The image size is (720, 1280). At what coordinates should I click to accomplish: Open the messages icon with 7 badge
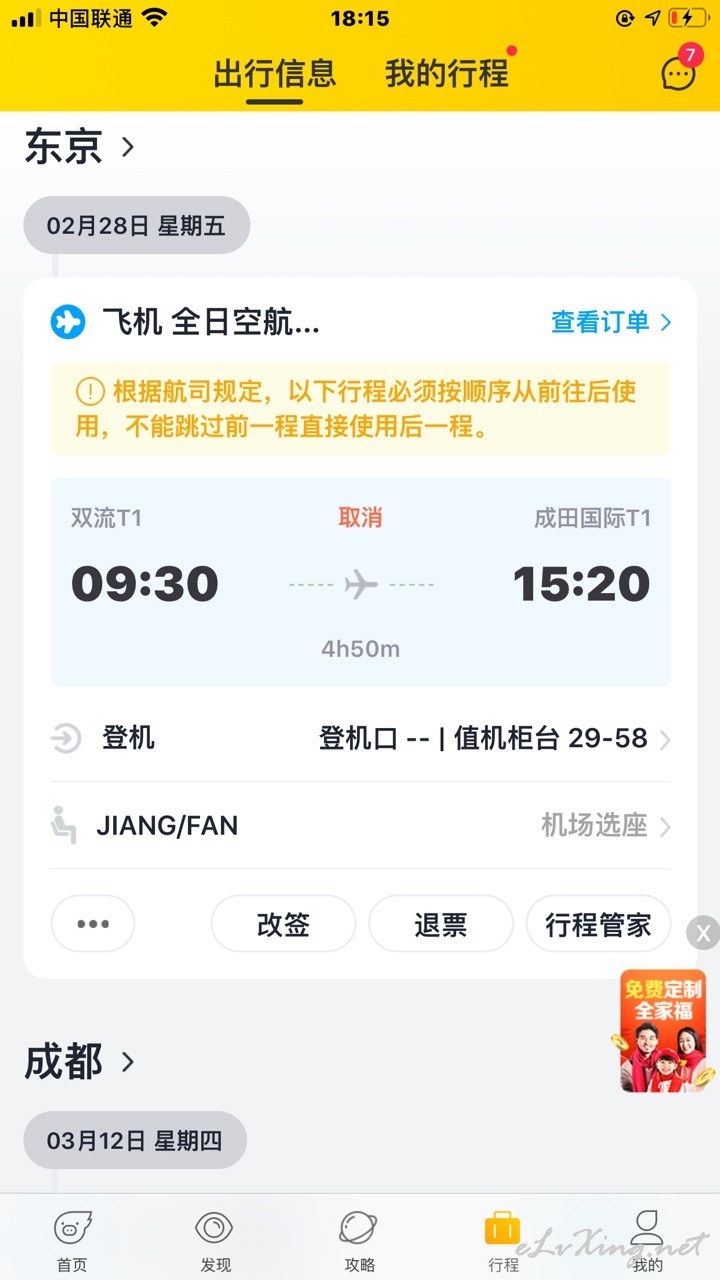[679, 73]
